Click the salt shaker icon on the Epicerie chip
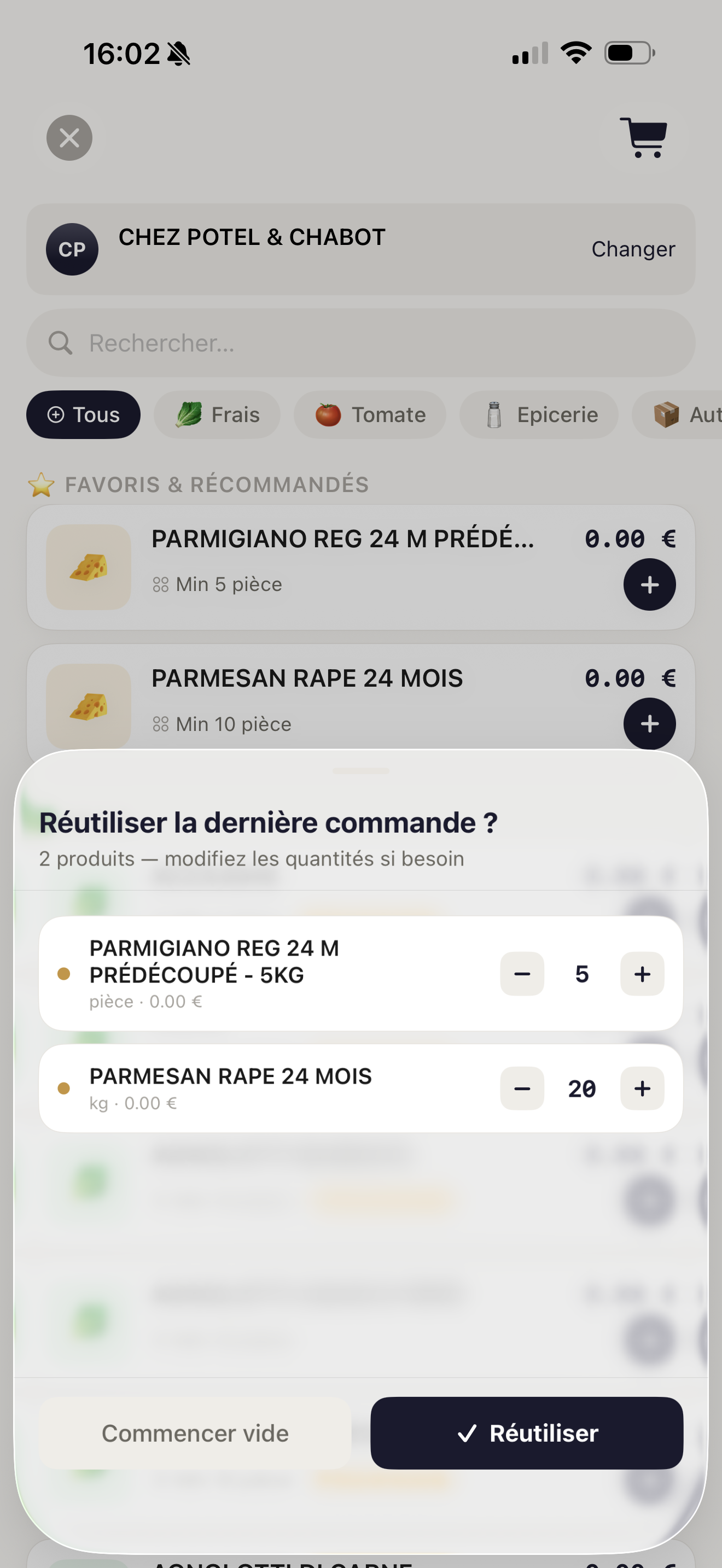Viewport: 722px width, 1568px height. coord(496,414)
